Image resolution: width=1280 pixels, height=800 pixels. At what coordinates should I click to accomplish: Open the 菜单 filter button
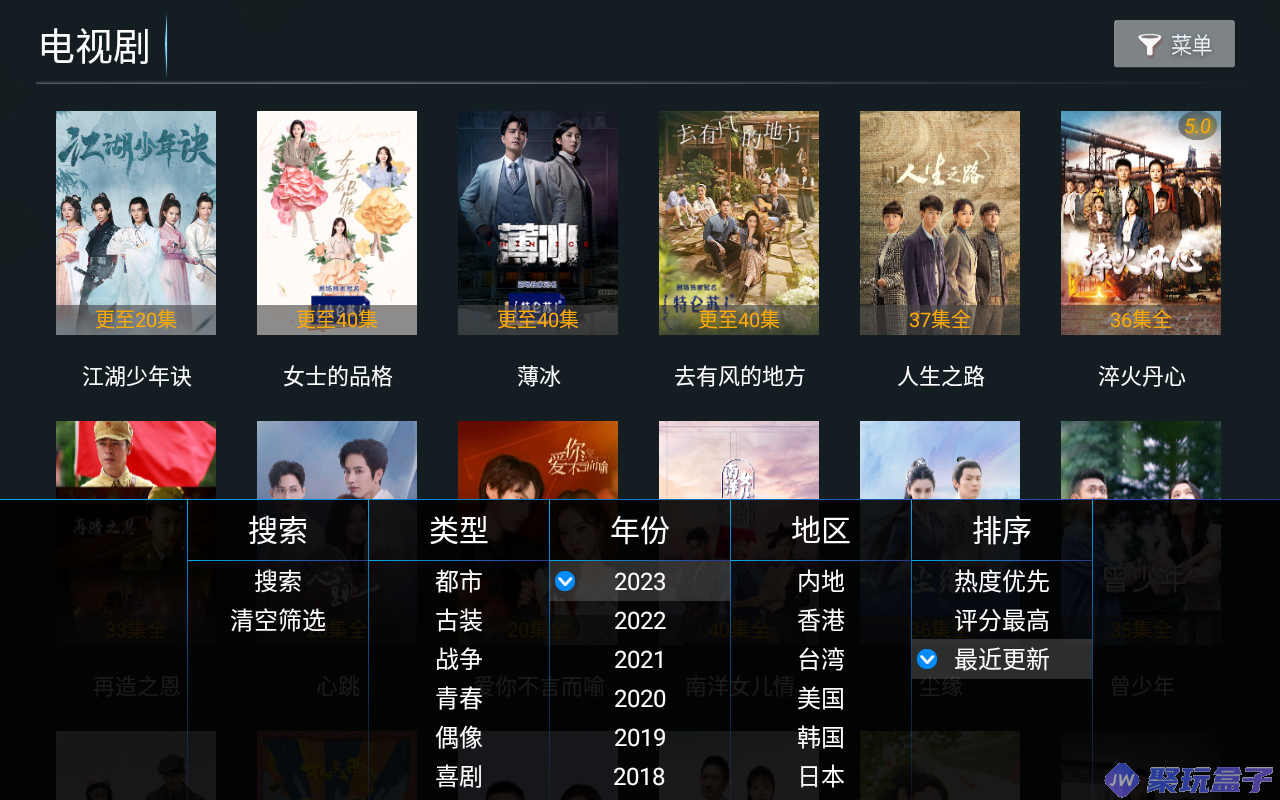(x=1174, y=44)
